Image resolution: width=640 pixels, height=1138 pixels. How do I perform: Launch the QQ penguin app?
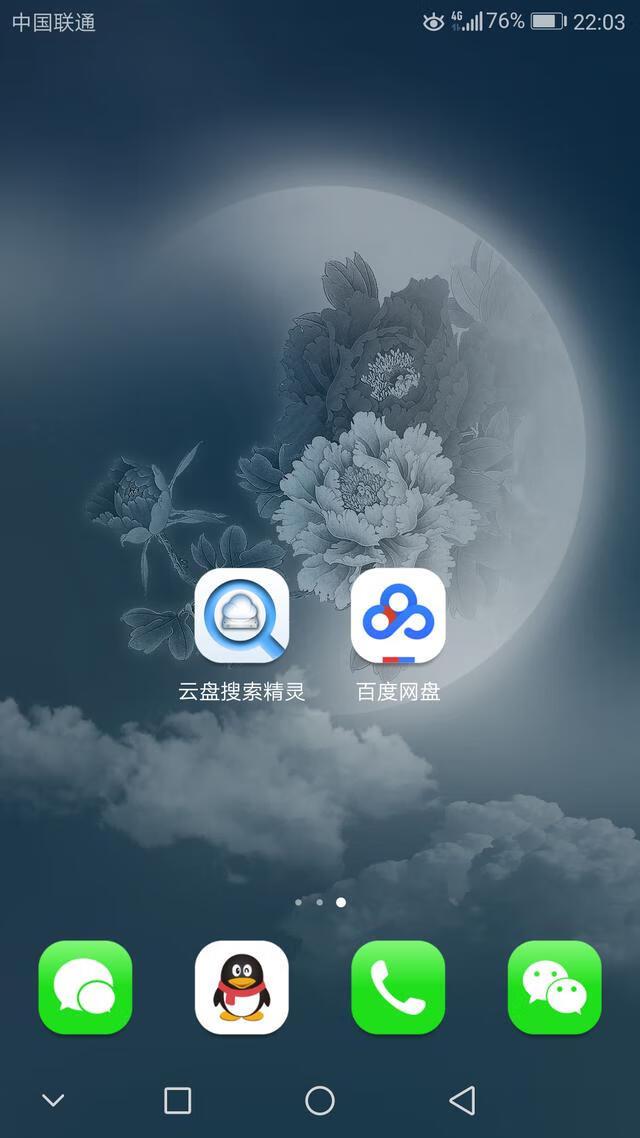click(x=242, y=987)
